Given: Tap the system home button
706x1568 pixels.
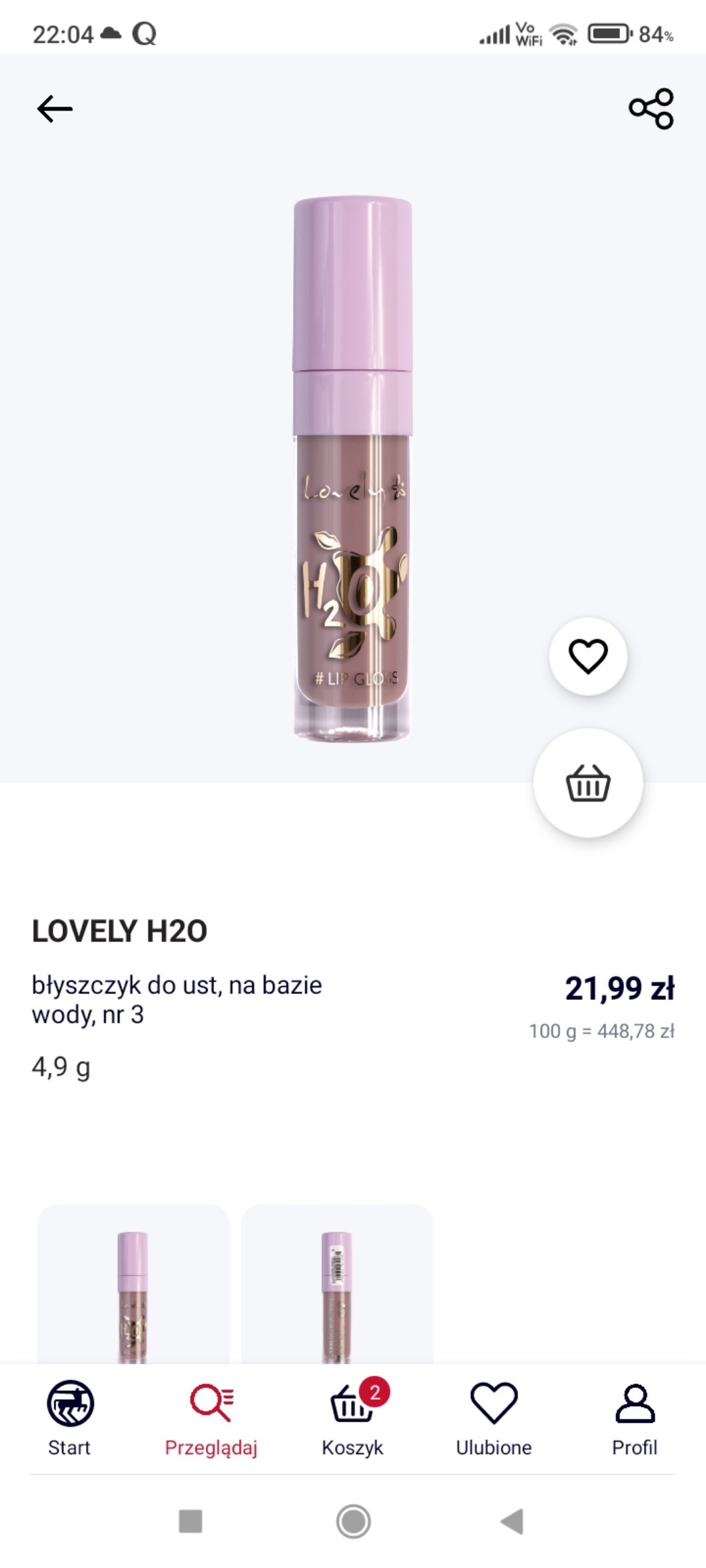Looking at the screenshot, I should point(353,1521).
